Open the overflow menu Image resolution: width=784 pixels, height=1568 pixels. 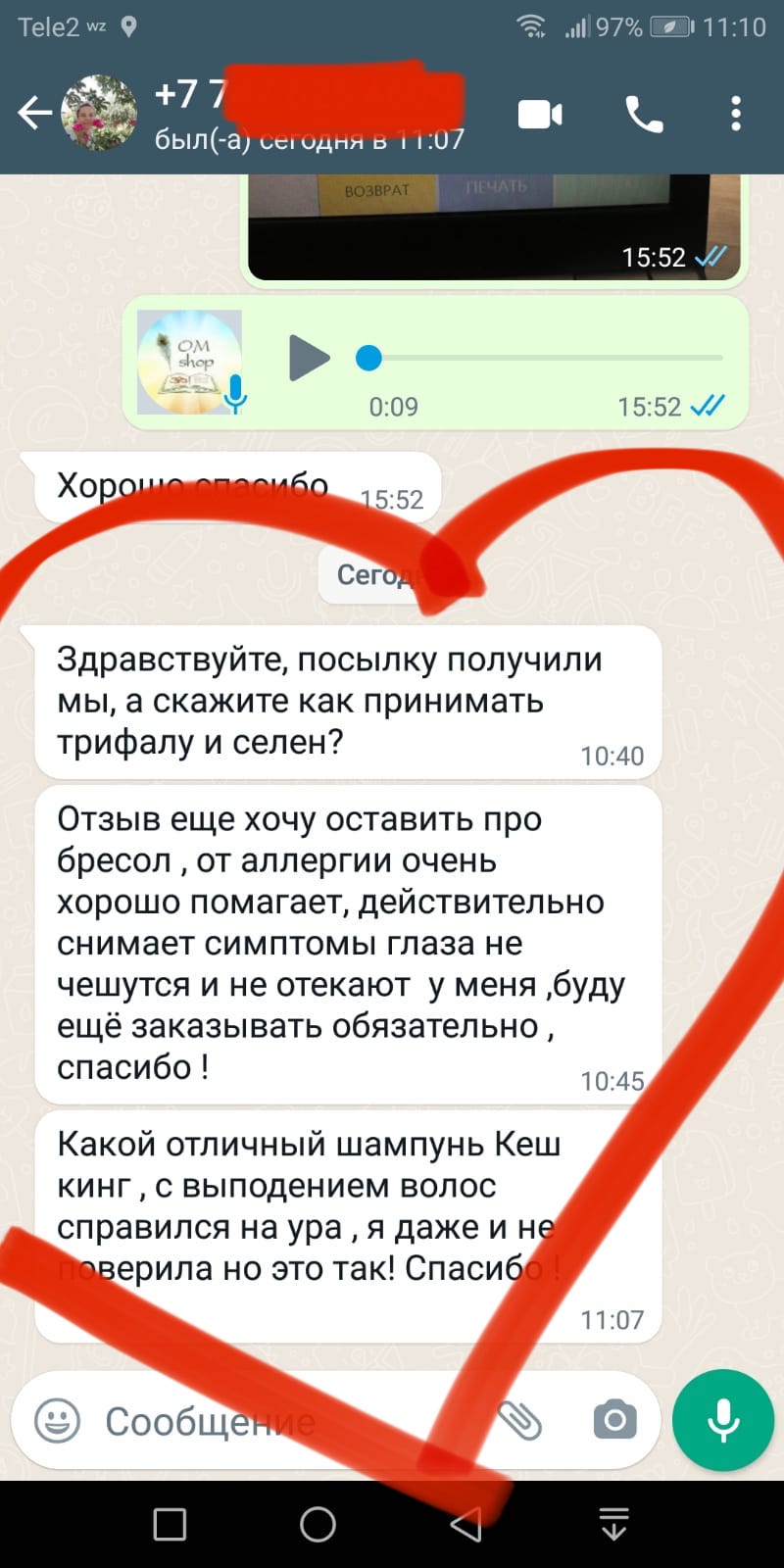[735, 115]
